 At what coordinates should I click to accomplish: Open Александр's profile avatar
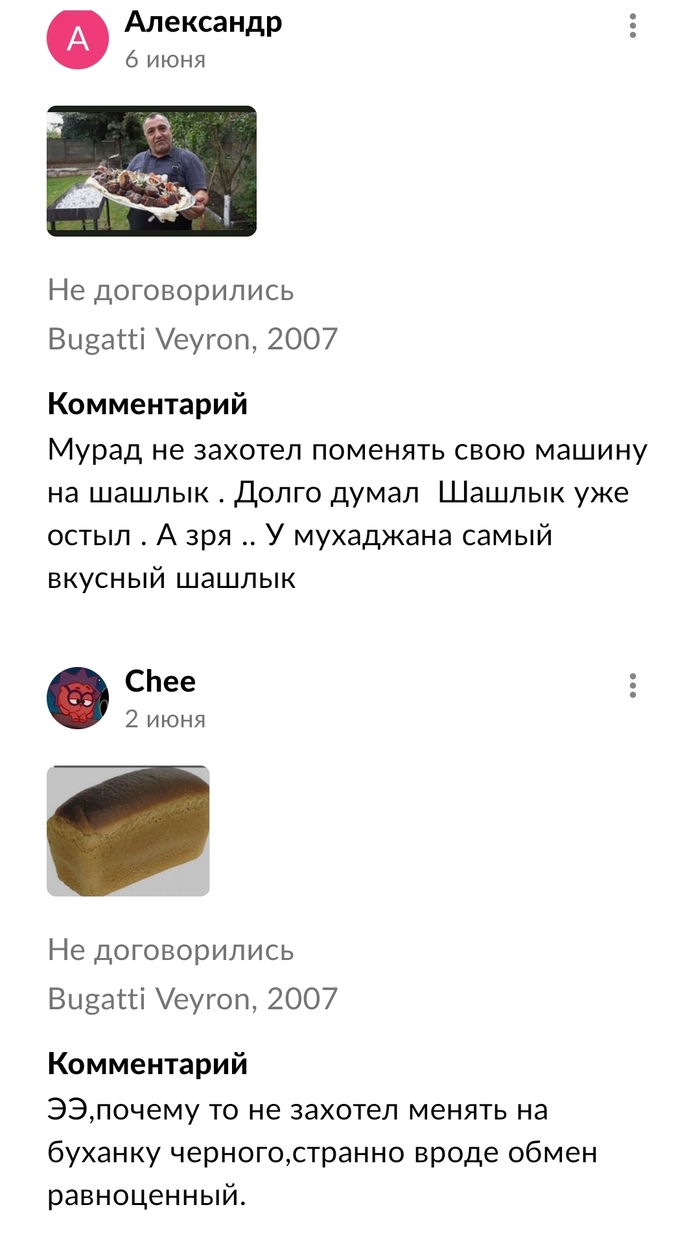click(77, 39)
